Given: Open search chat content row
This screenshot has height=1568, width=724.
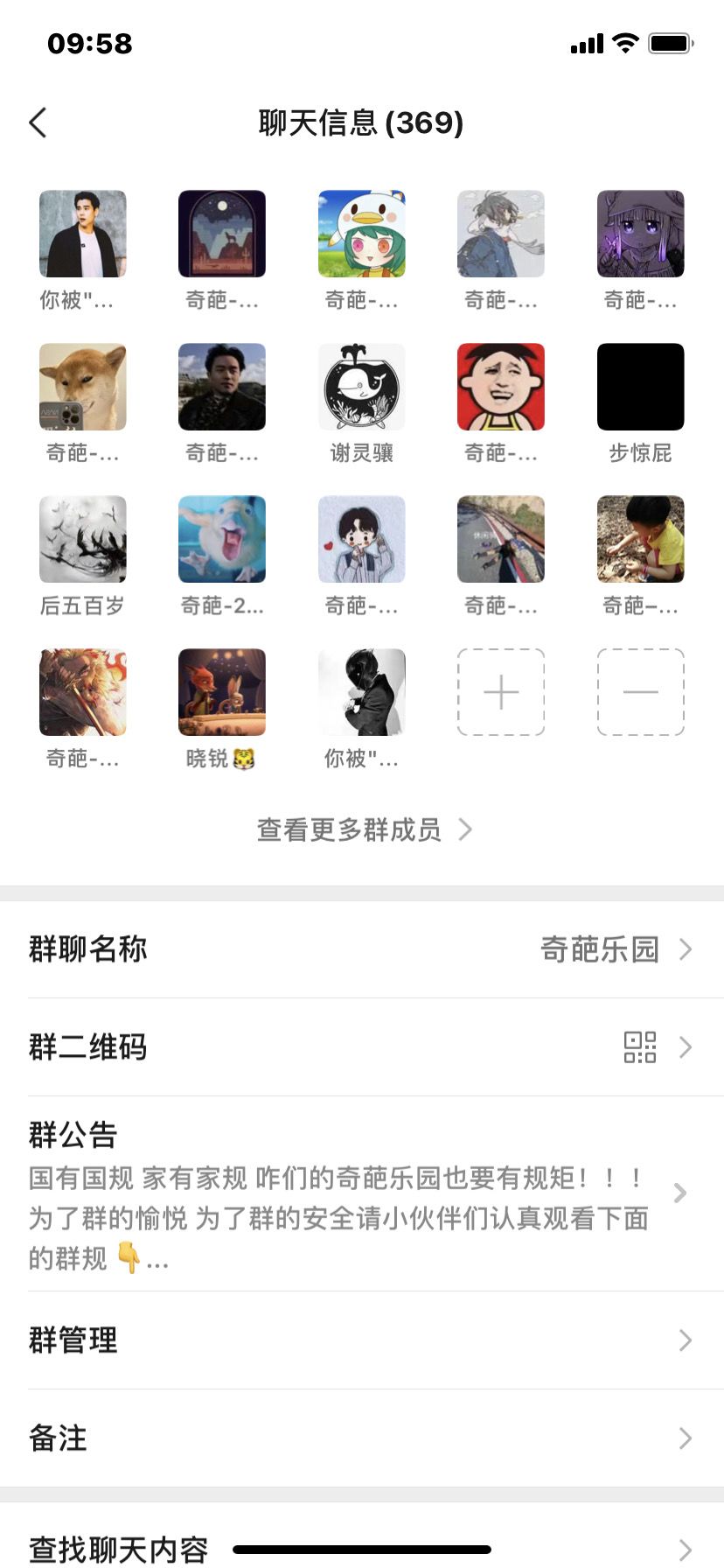Looking at the screenshot, I should [362, 1549].
